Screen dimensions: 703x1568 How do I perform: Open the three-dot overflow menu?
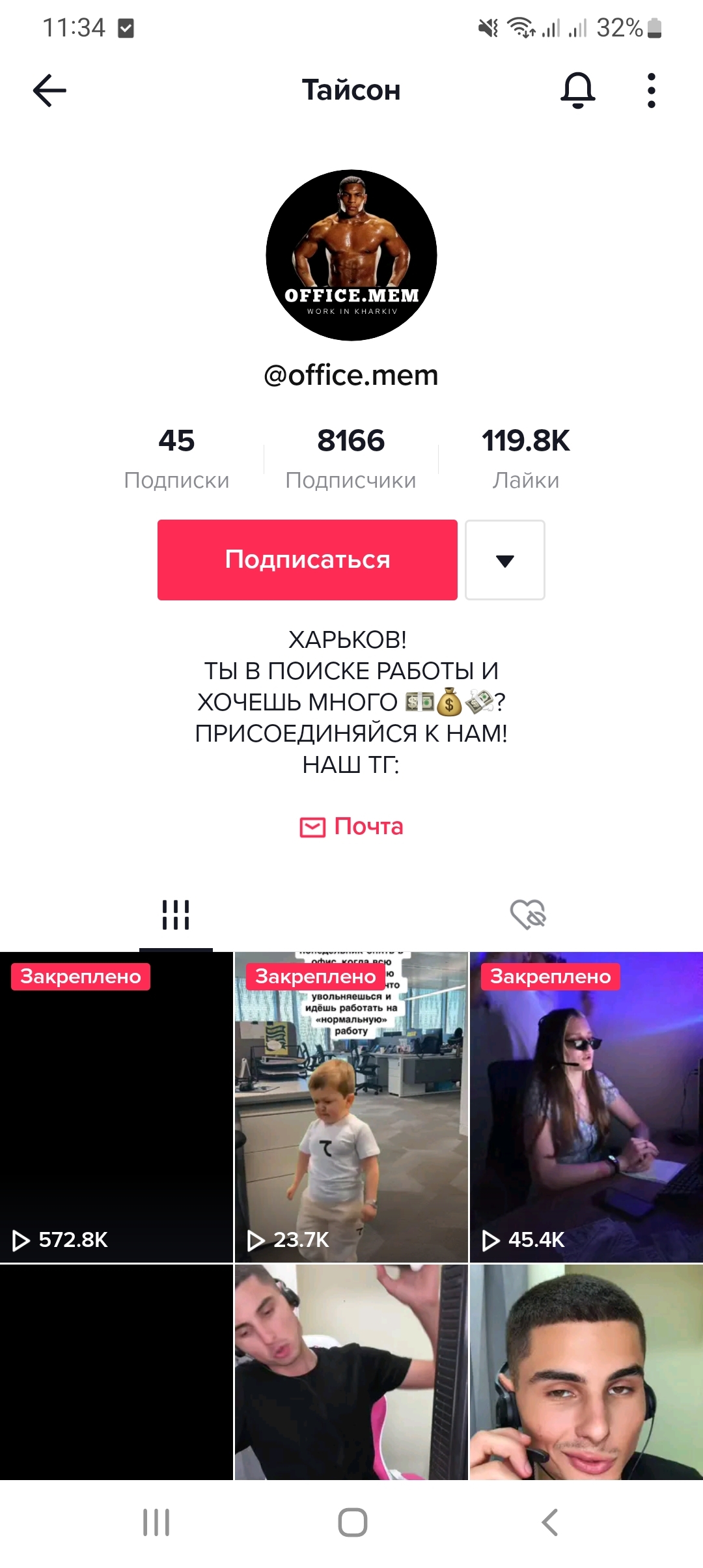tap(651, 90)
